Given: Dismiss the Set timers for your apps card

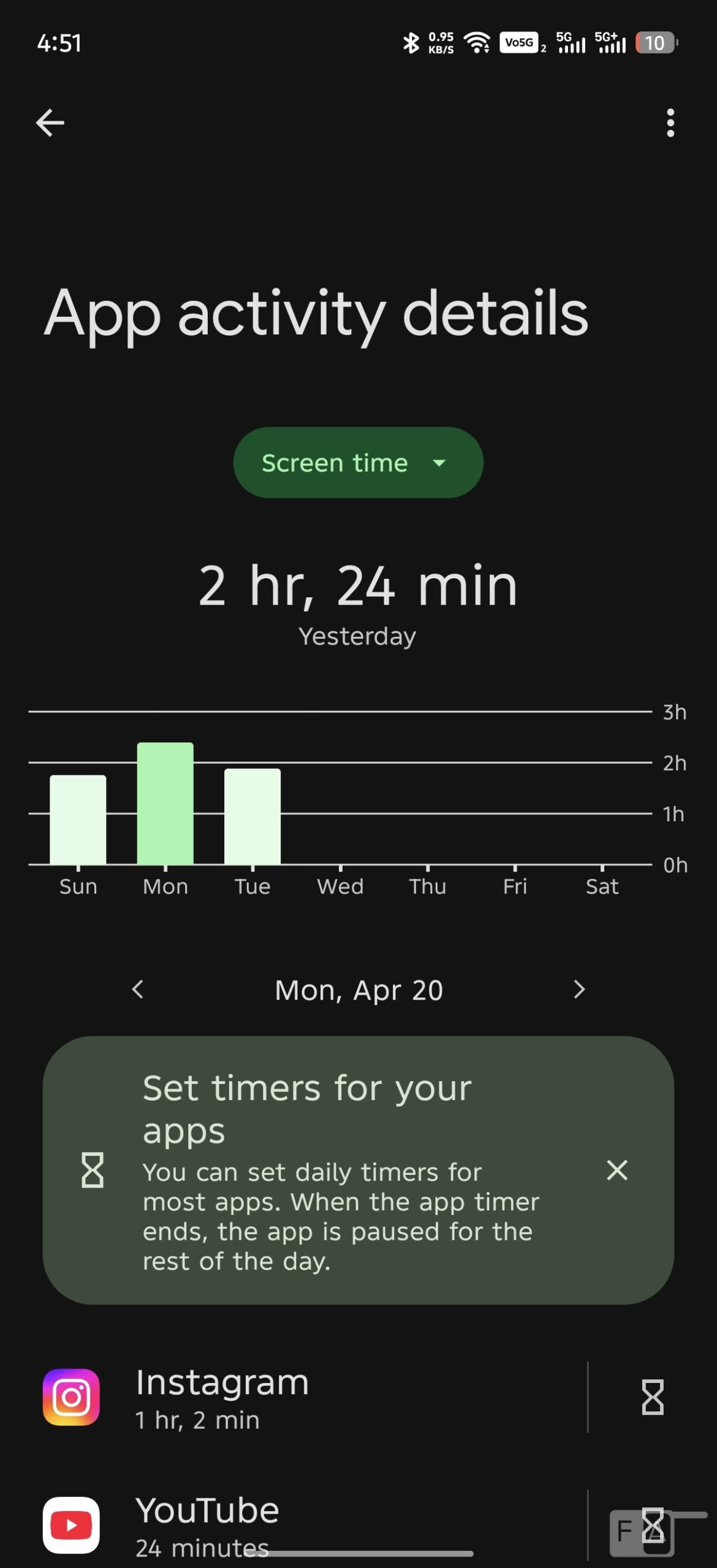Looking at the screenshot, I should tap(616, 1170).
